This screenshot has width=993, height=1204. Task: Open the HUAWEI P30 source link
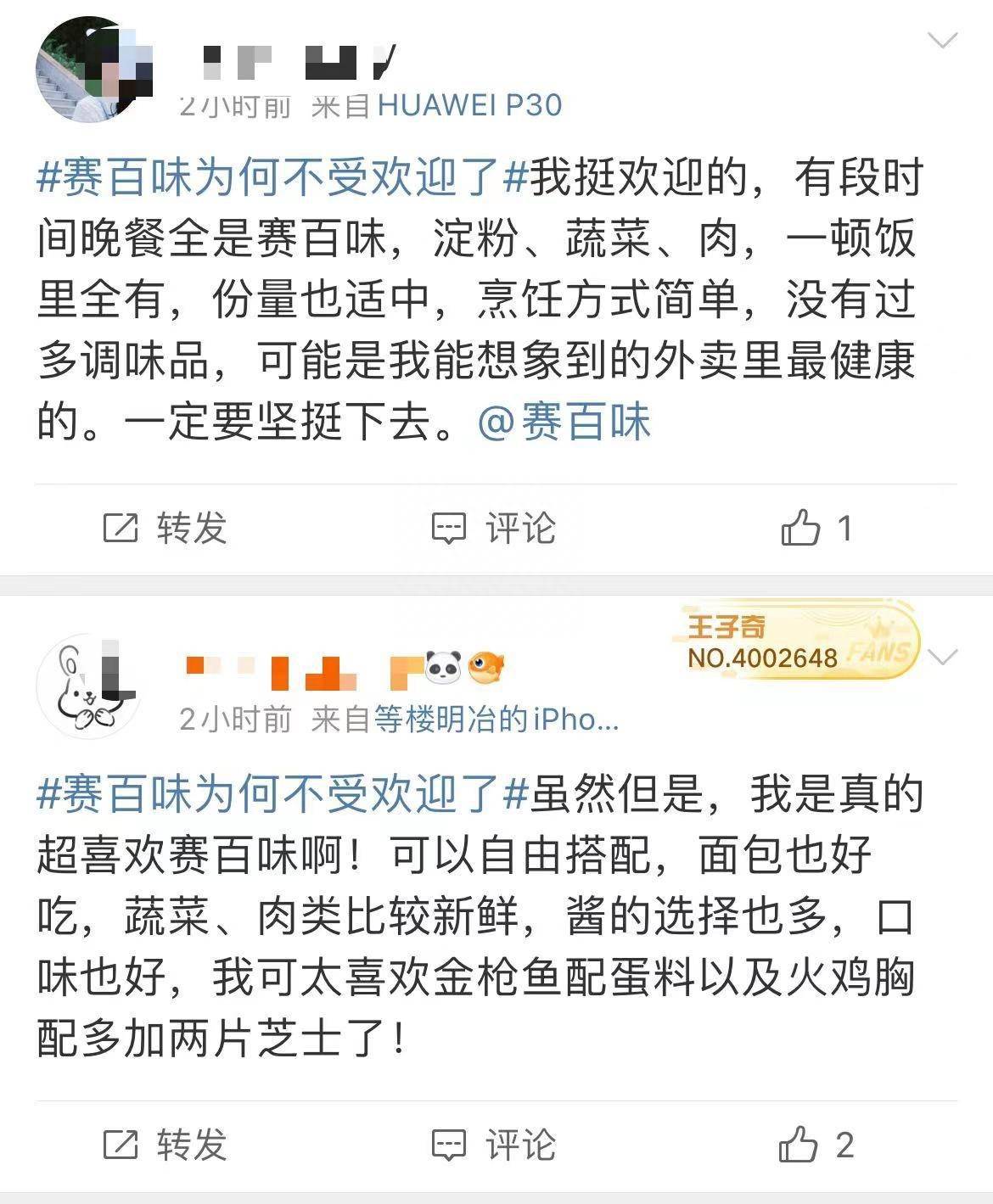(x=469, y=105)
